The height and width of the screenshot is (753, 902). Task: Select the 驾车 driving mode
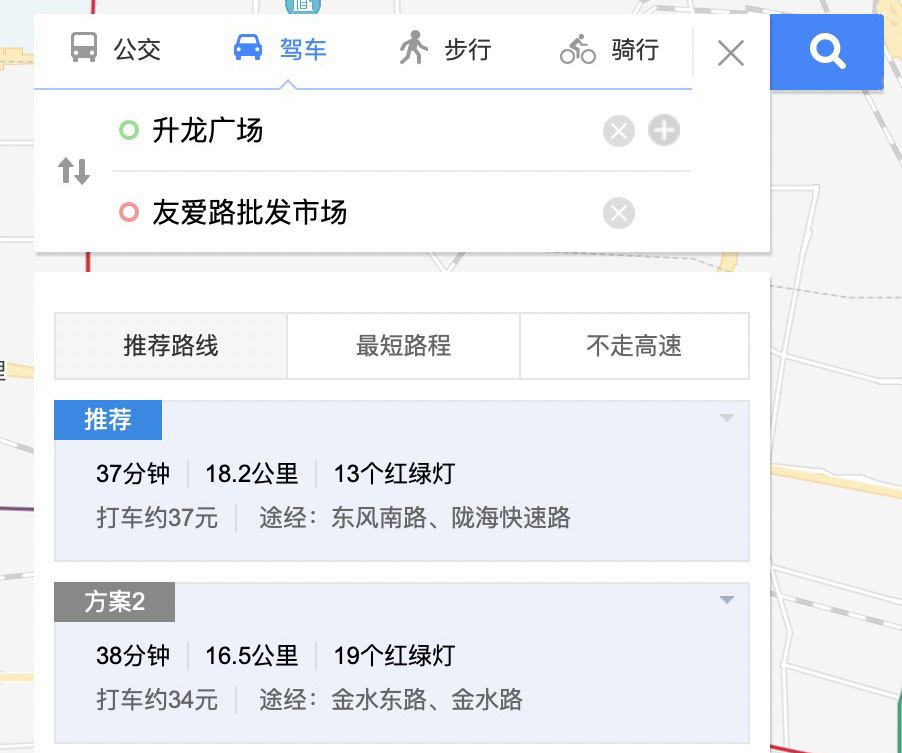280,48
